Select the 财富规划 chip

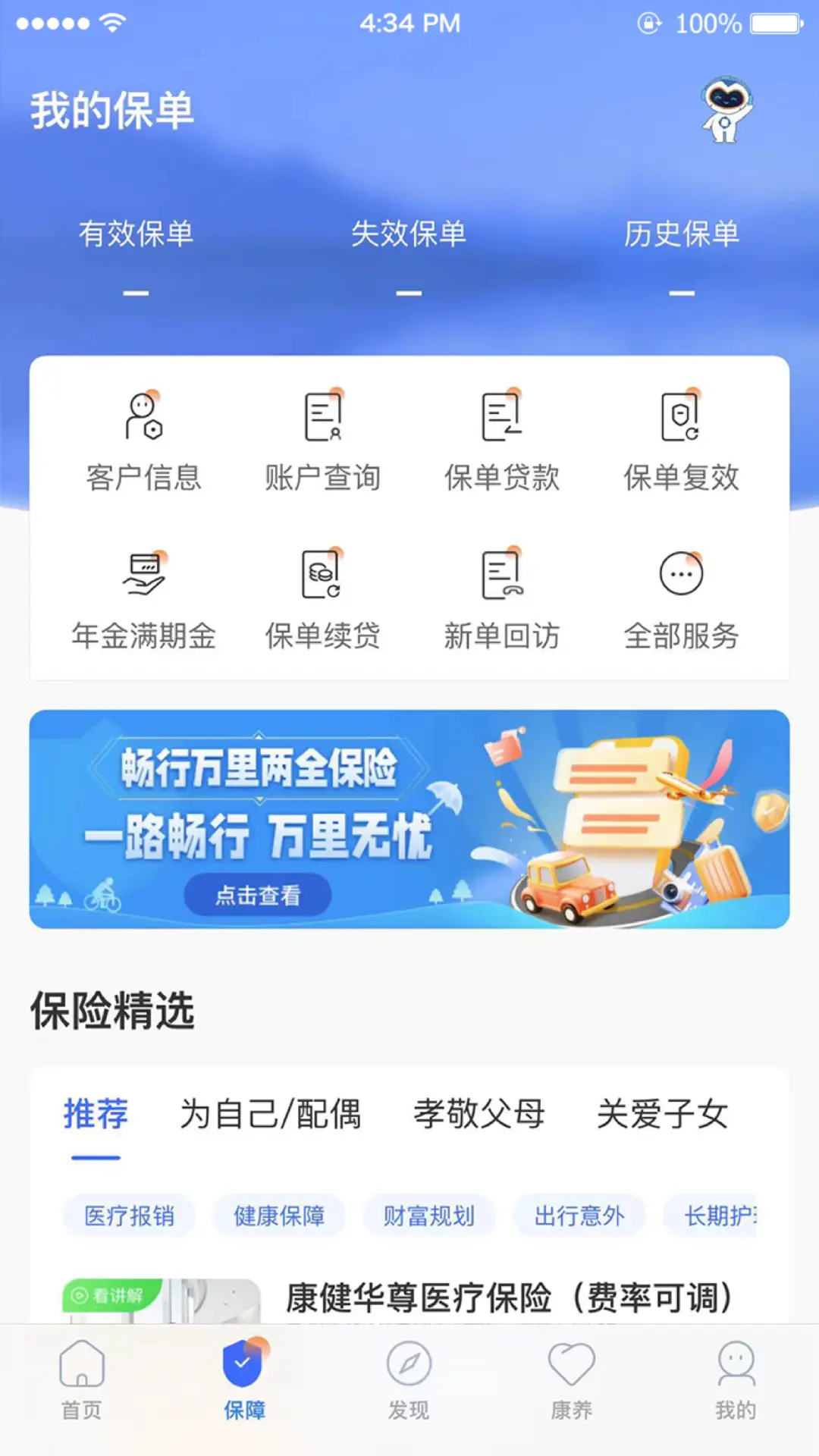click(429, 1216)
